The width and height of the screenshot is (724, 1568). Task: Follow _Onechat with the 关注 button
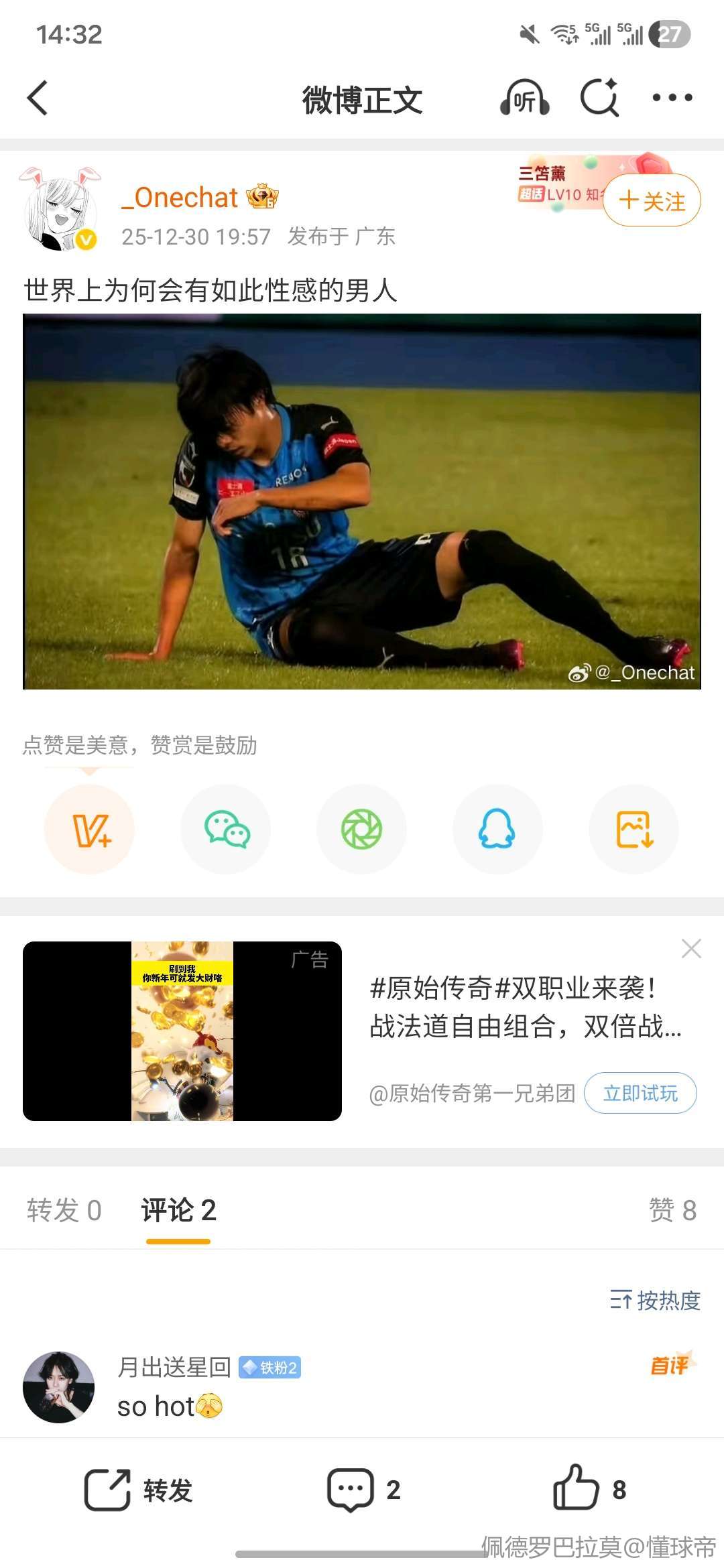pyautogui.click(x=652, y=200)
